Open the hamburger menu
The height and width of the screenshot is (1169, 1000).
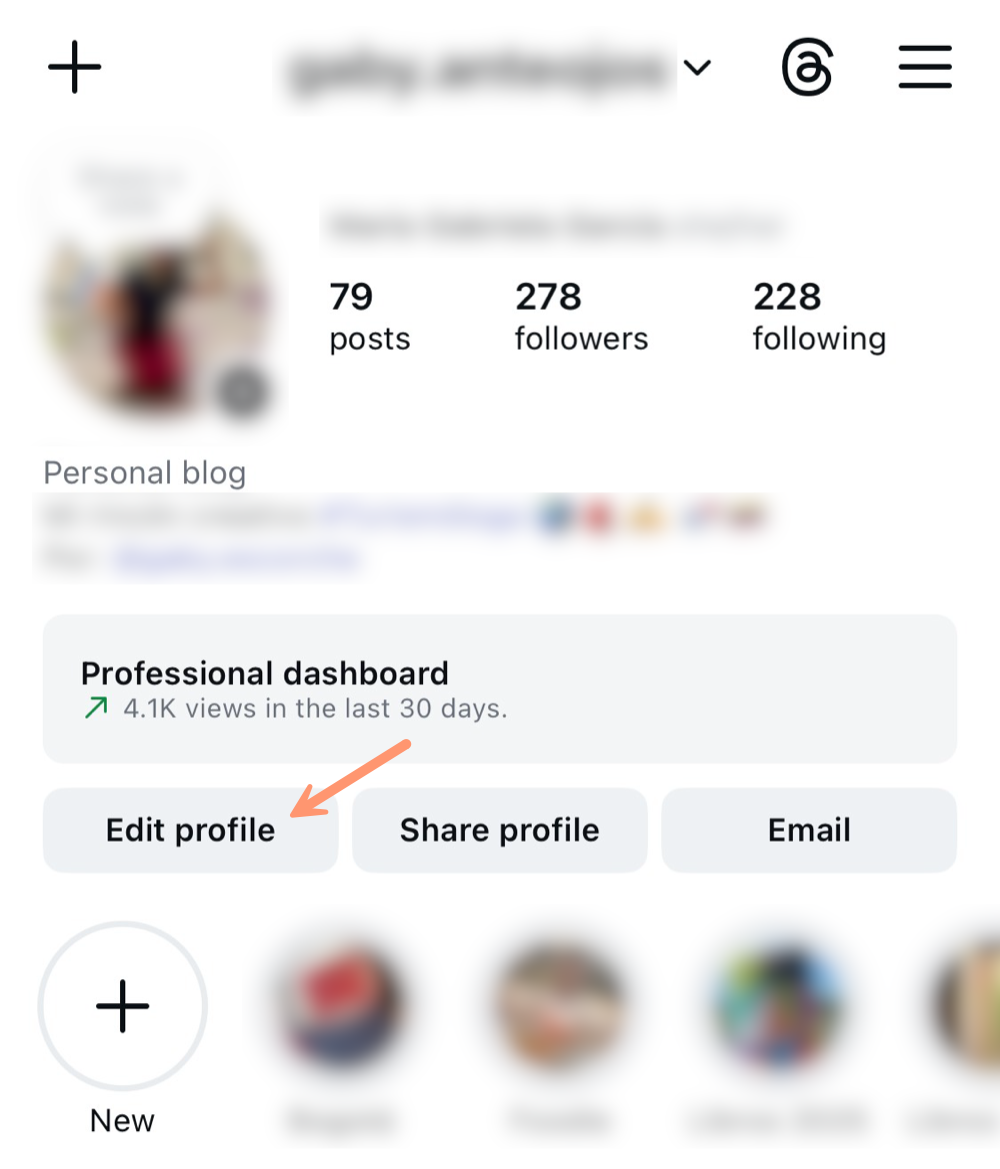click(925, 68)
